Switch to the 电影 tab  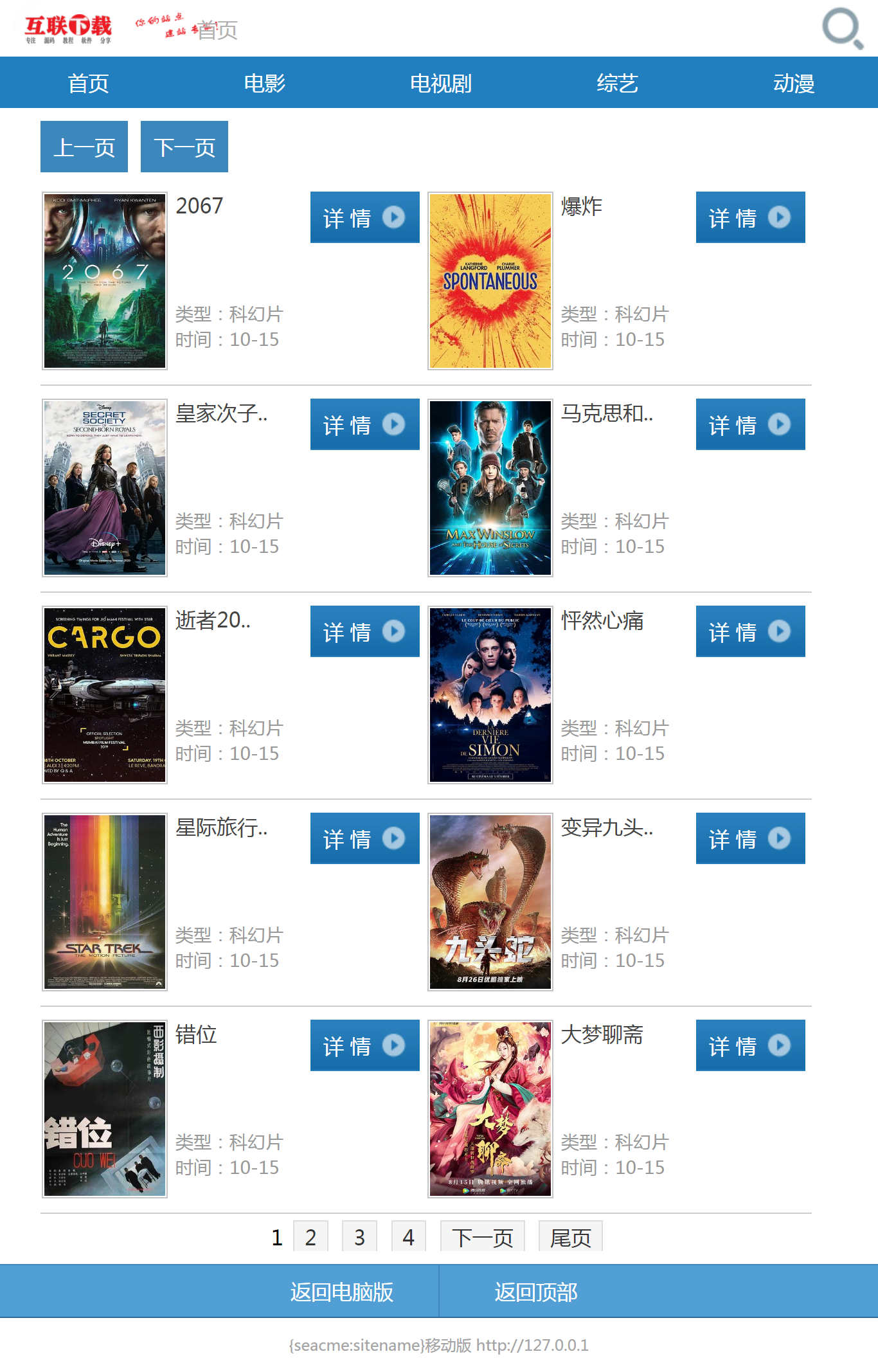point(264,83)
